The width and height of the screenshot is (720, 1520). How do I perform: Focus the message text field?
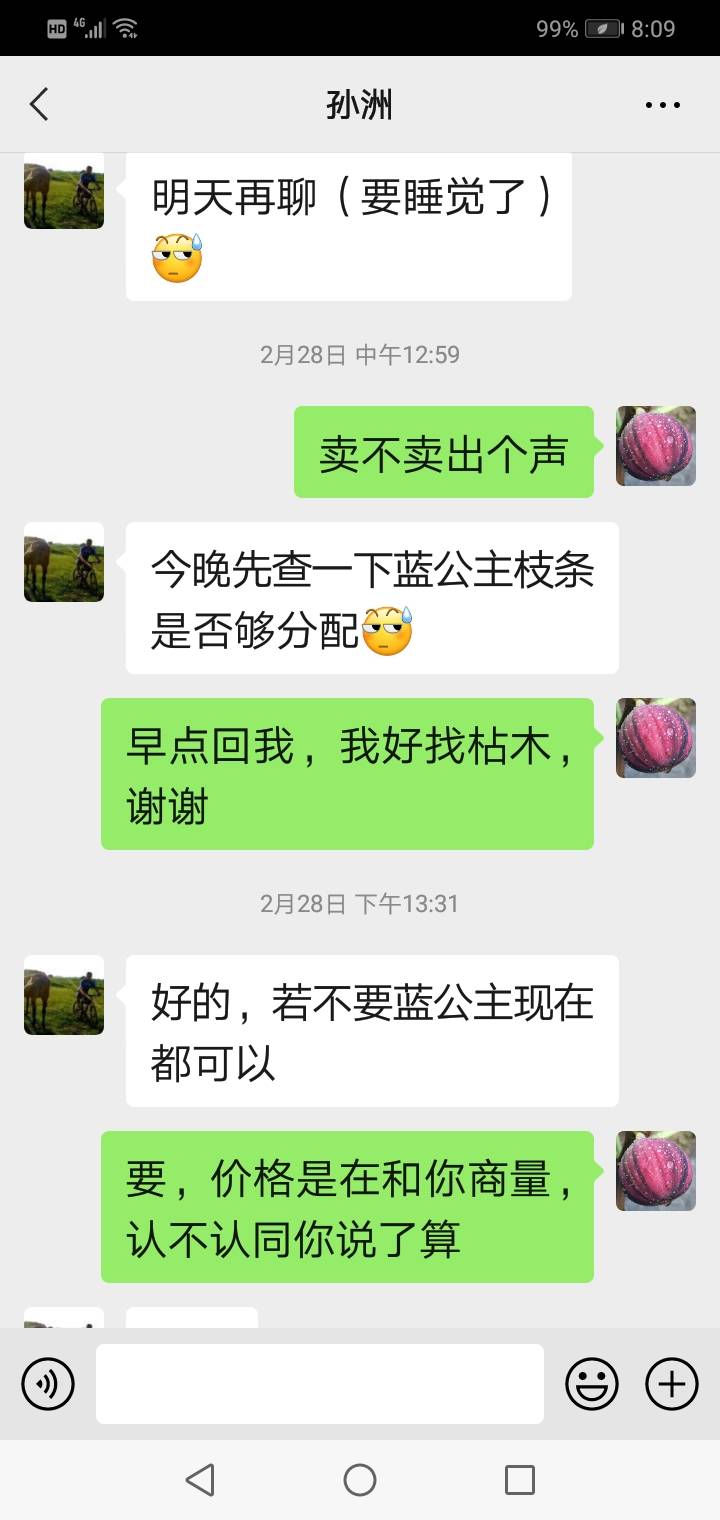320,1384
